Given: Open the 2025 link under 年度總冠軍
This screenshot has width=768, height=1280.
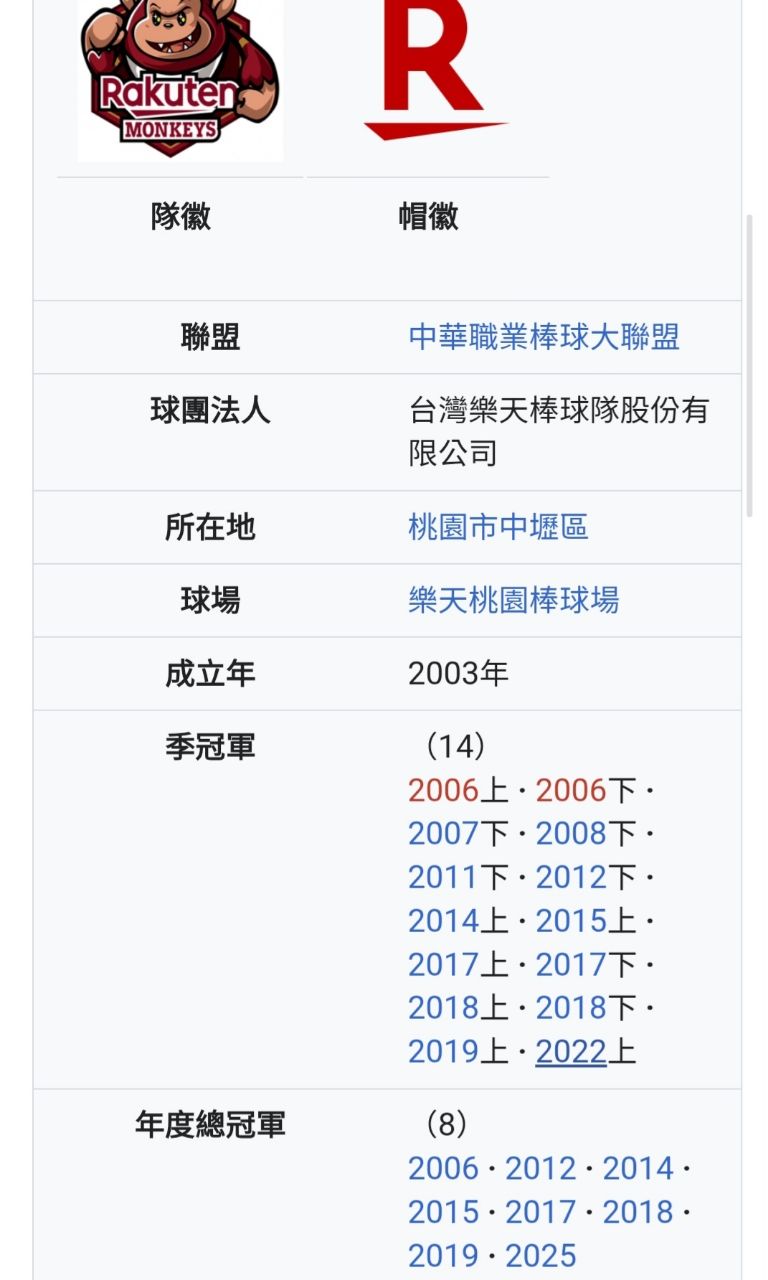Looking at the screenshot, I should 540,1255.
